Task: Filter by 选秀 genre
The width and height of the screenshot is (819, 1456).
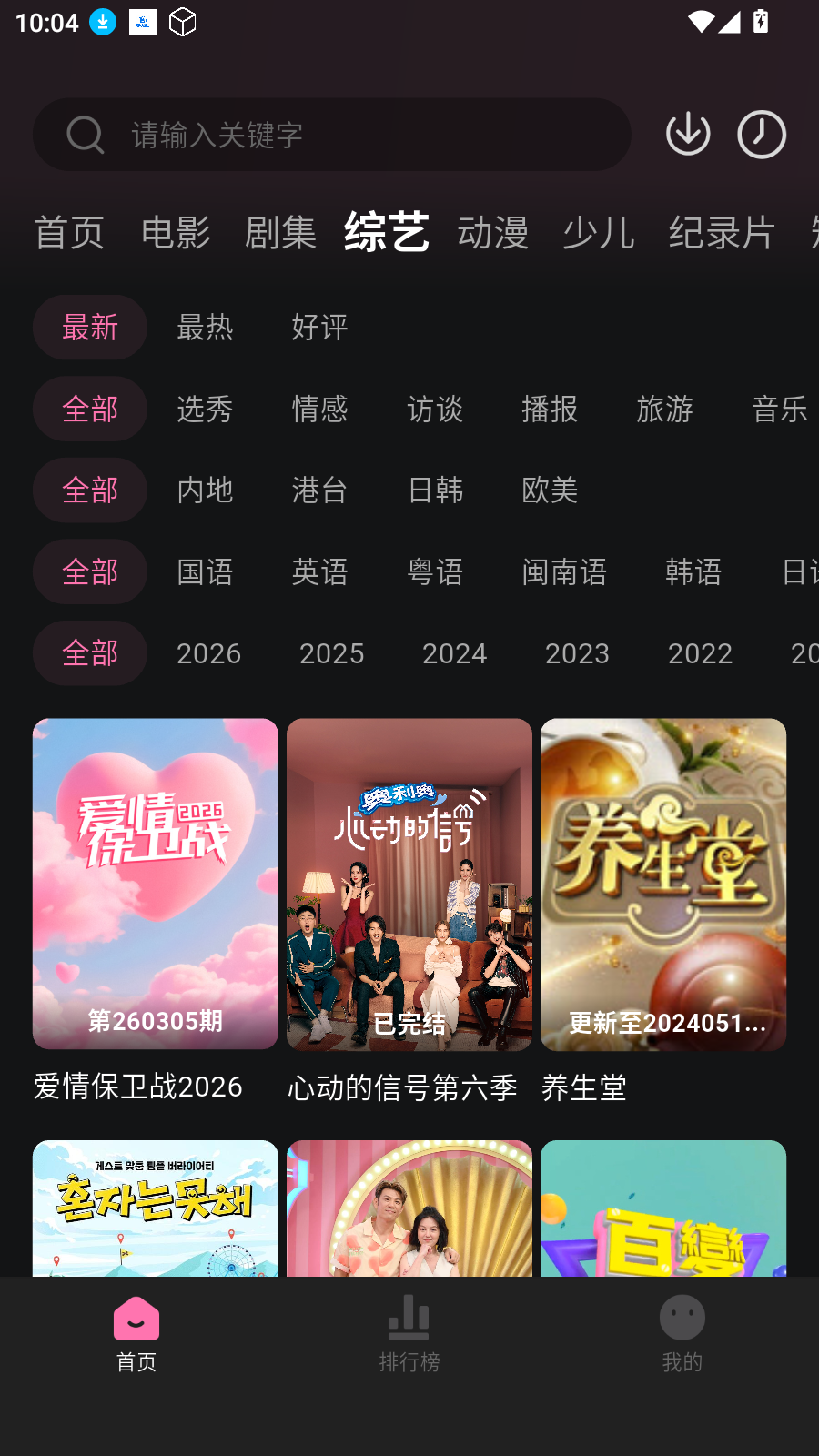Action: click(x=205, y=409)
